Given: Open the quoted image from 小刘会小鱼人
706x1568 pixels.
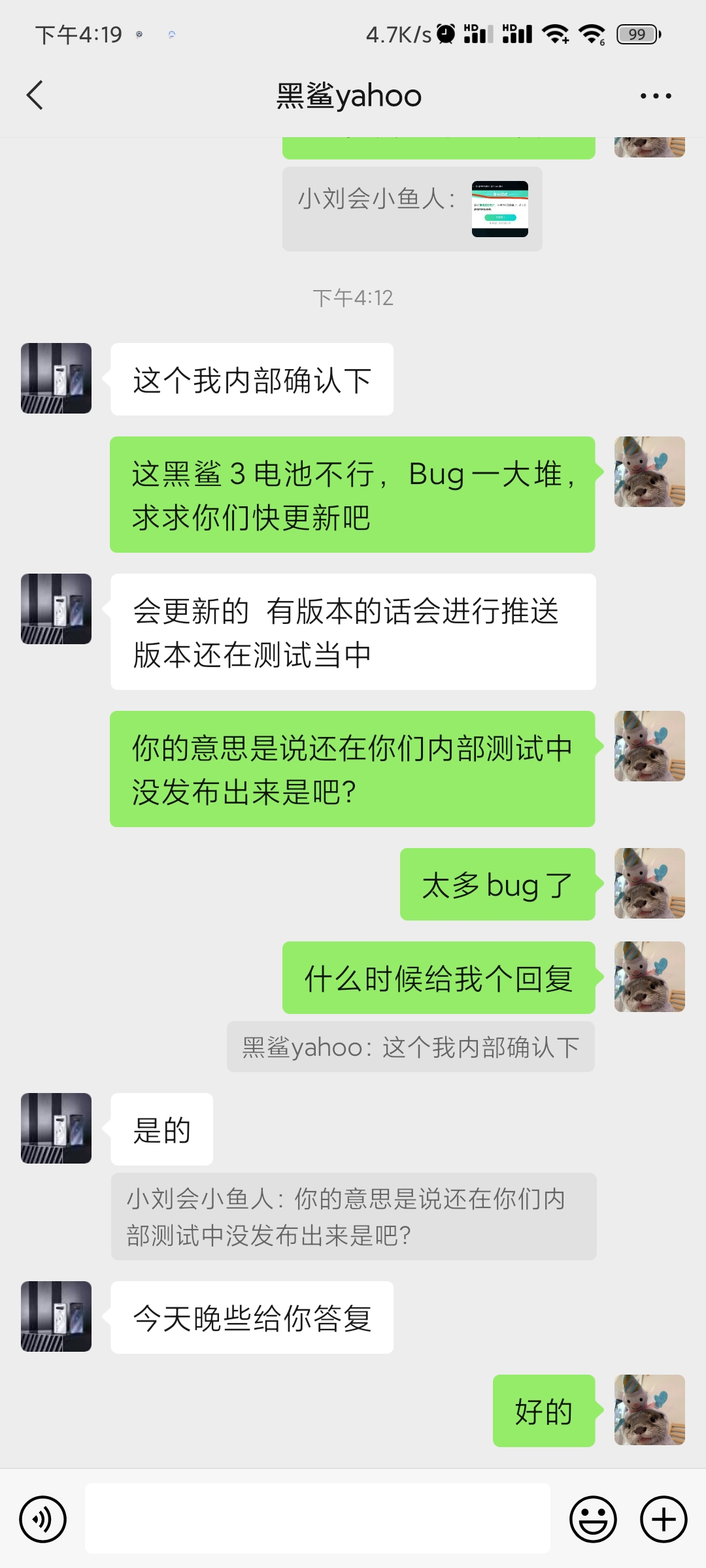Looking at the screenshot, I should [x=500, y=209].
